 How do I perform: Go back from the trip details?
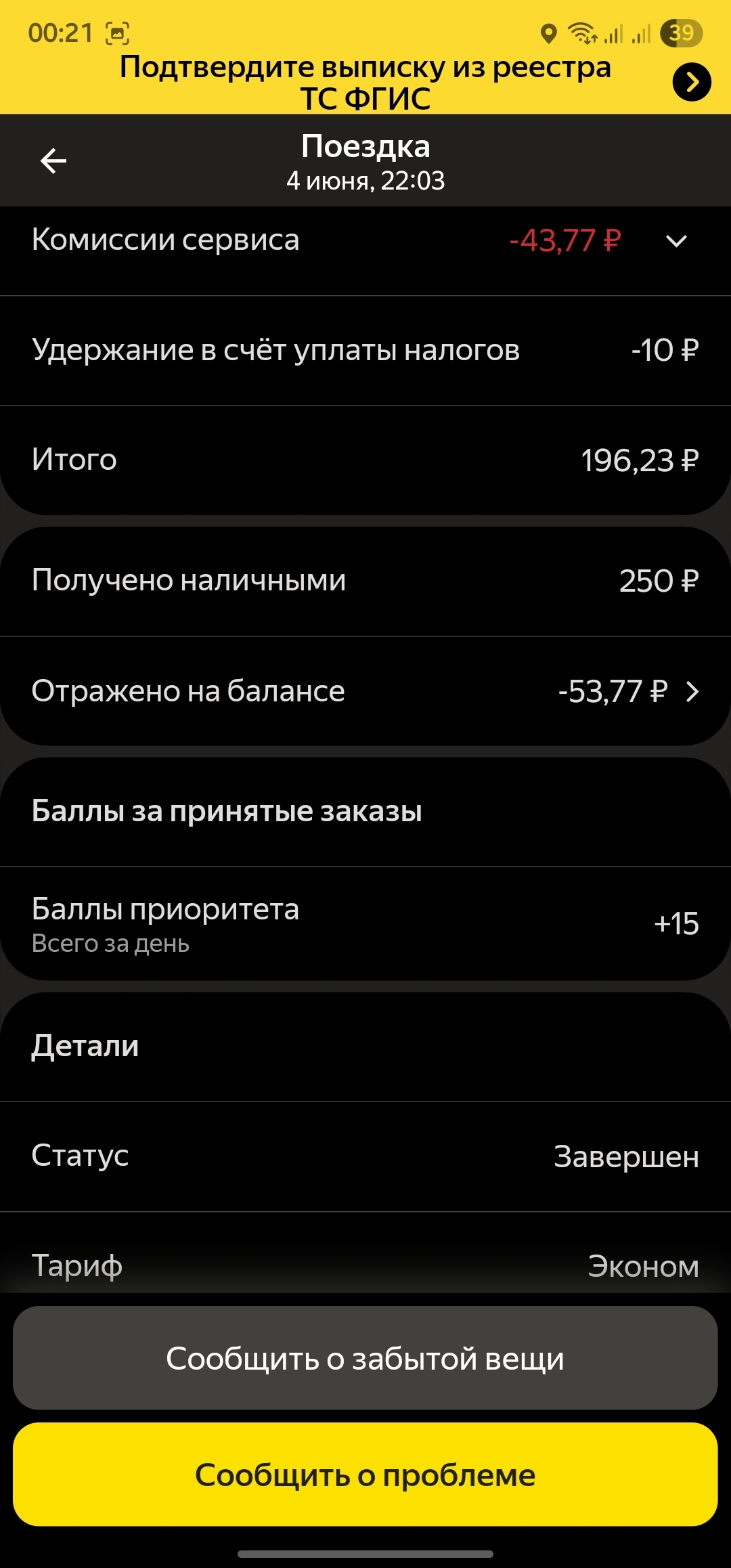tap(53, 161)
